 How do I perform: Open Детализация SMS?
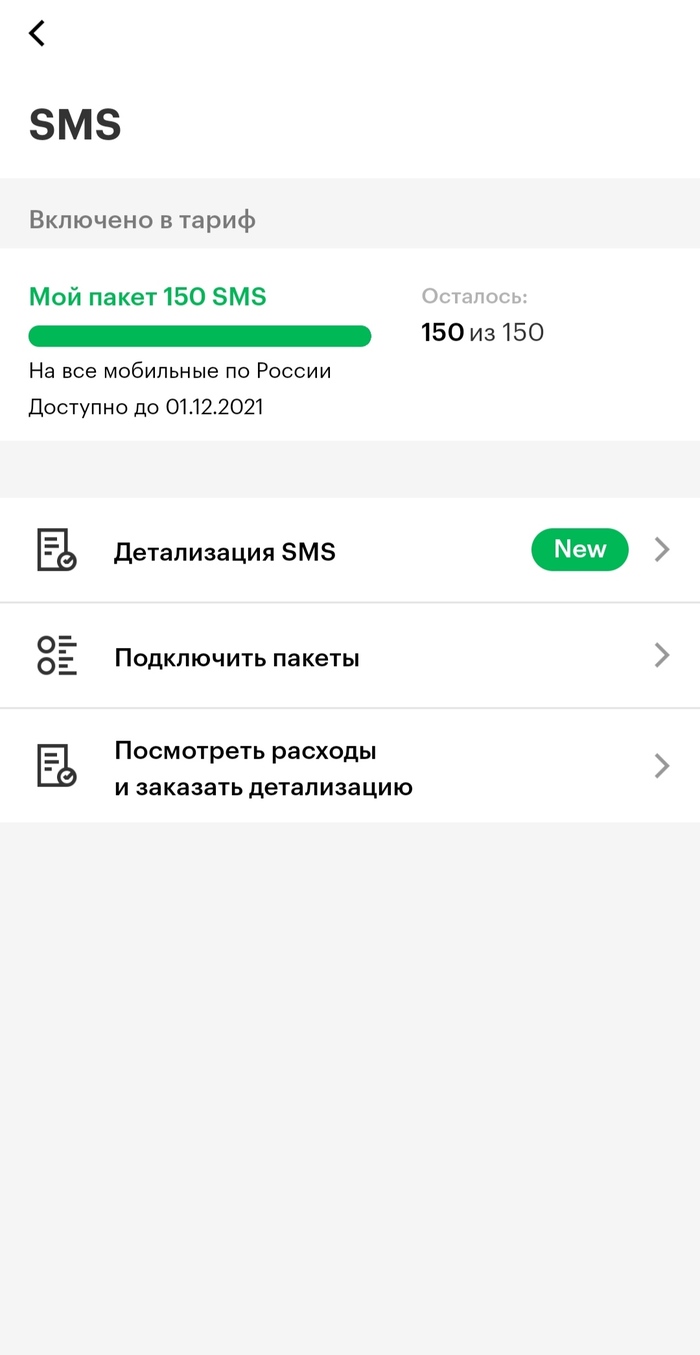click(225, 551)
